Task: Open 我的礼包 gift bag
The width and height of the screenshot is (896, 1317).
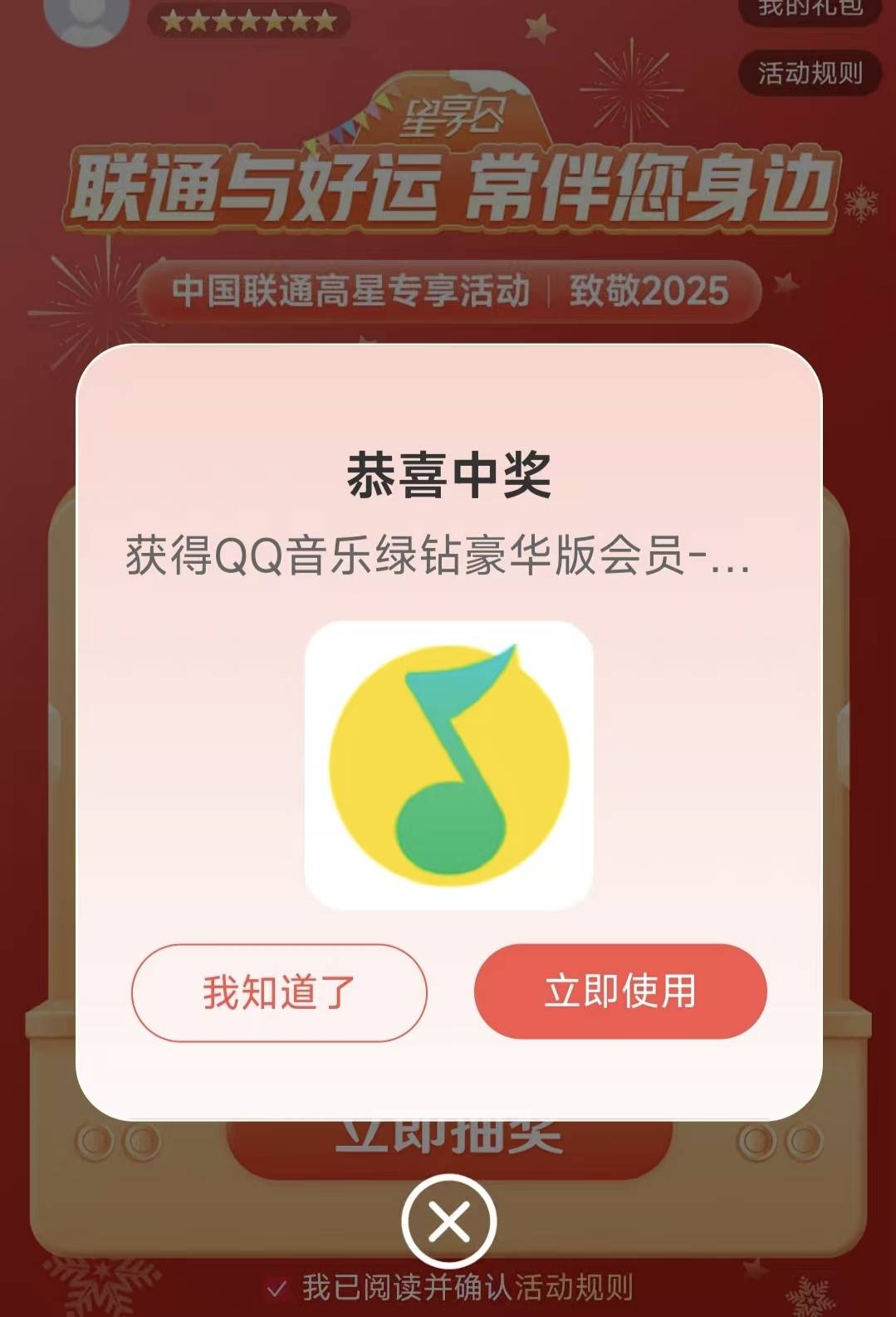Action: click(x=810, y=10)
